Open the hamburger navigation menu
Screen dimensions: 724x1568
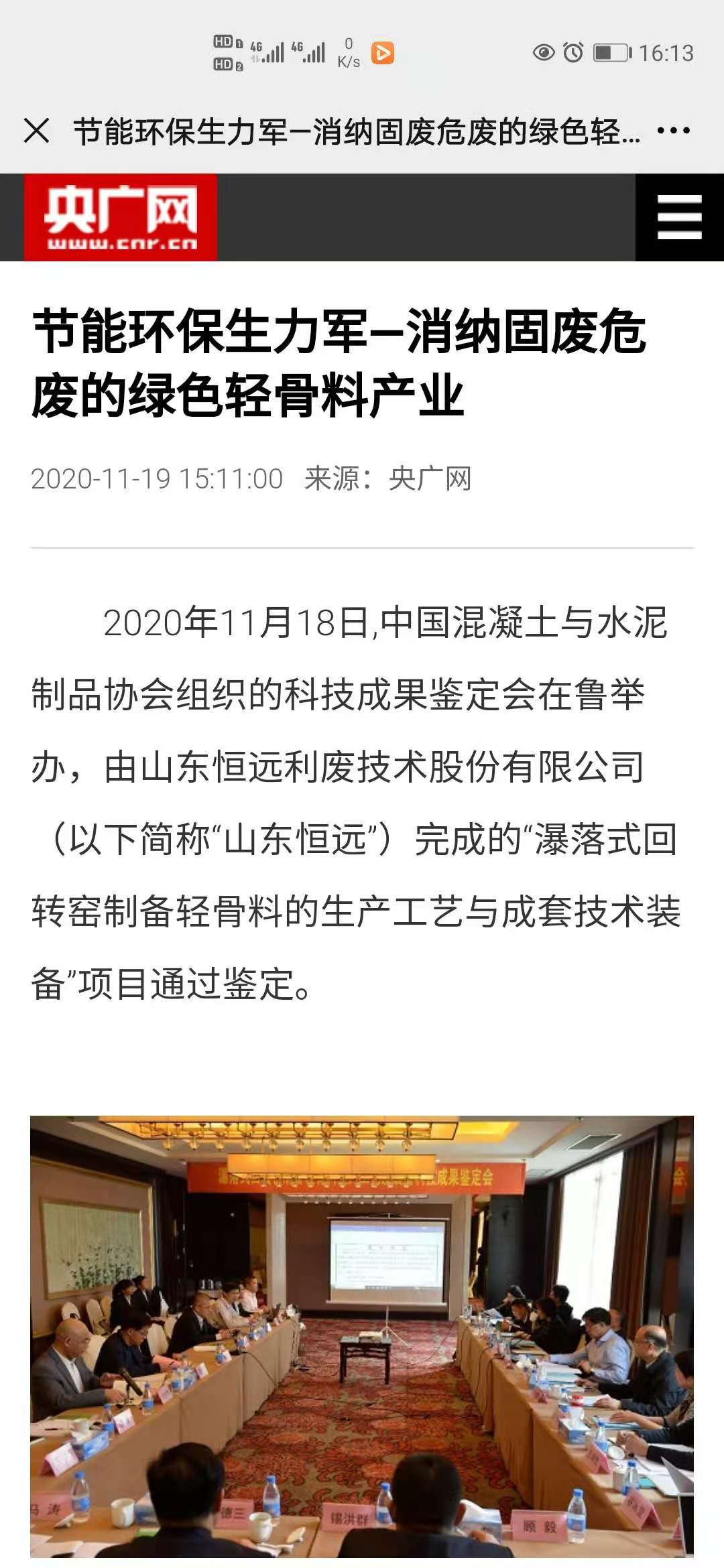(679, 217)
